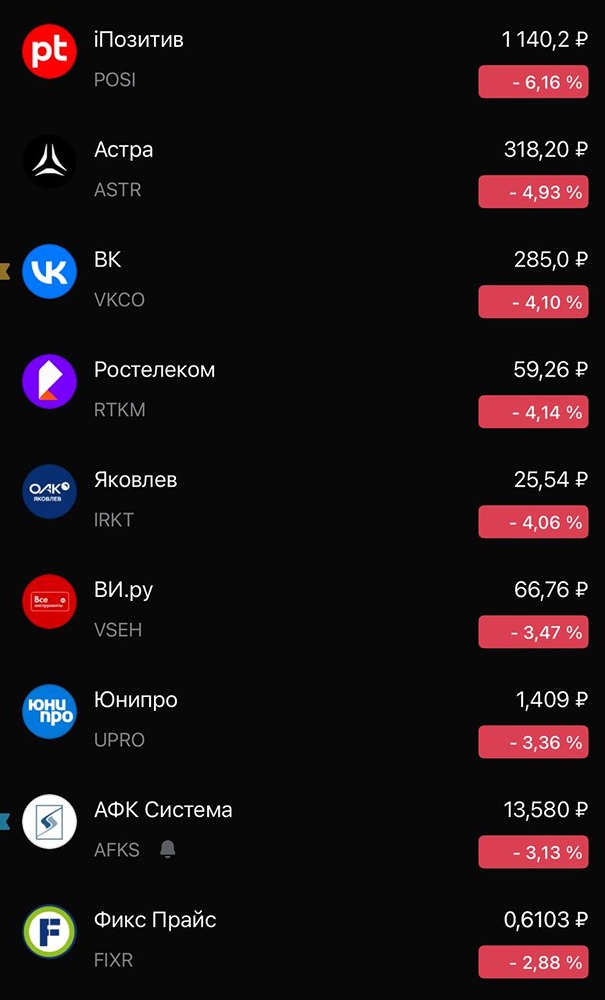View the Ростелеком RTKM stock
This screenshot has height=1000, width=605.
(x=300, y=389)
